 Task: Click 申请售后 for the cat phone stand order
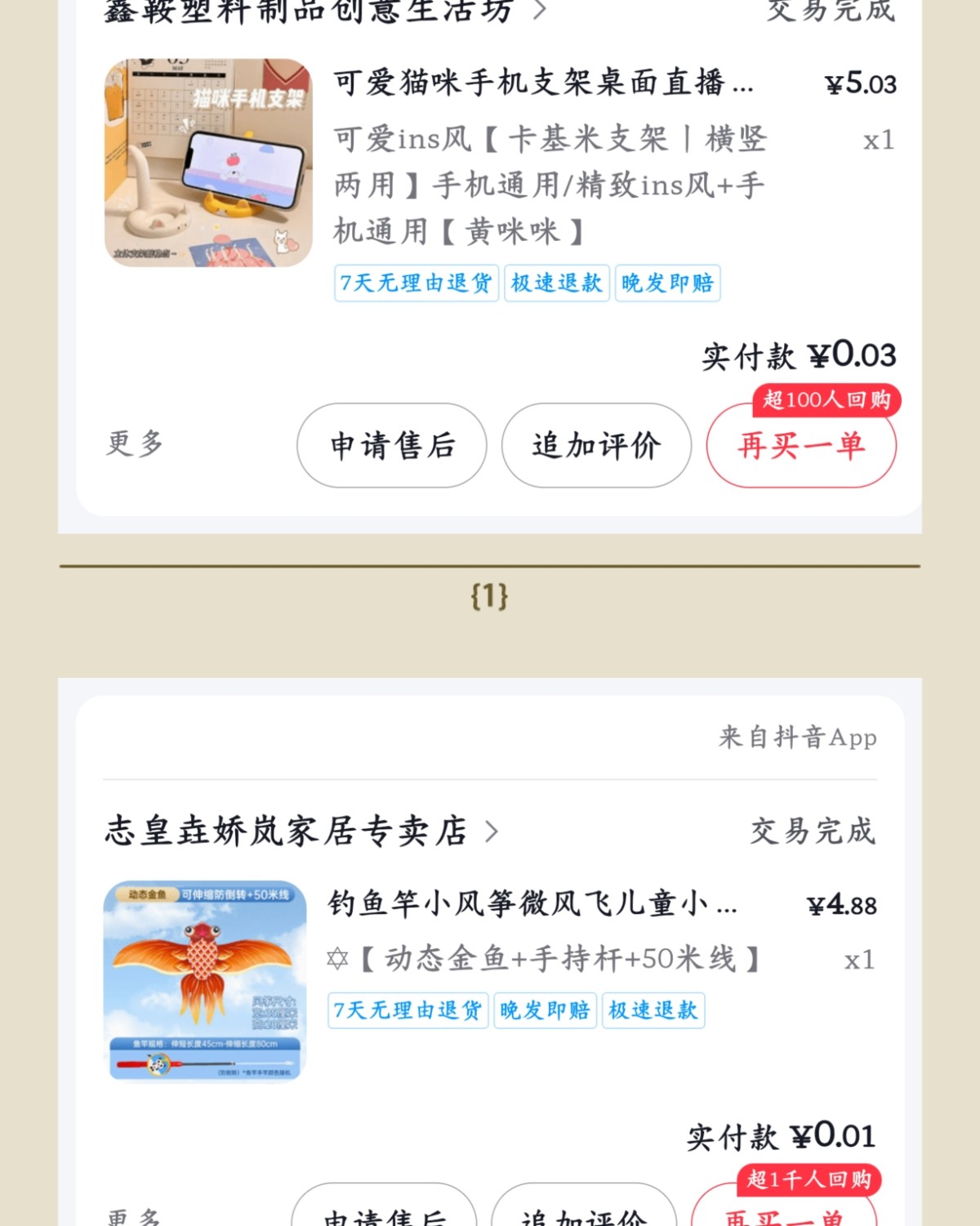[x=391, y=446]
